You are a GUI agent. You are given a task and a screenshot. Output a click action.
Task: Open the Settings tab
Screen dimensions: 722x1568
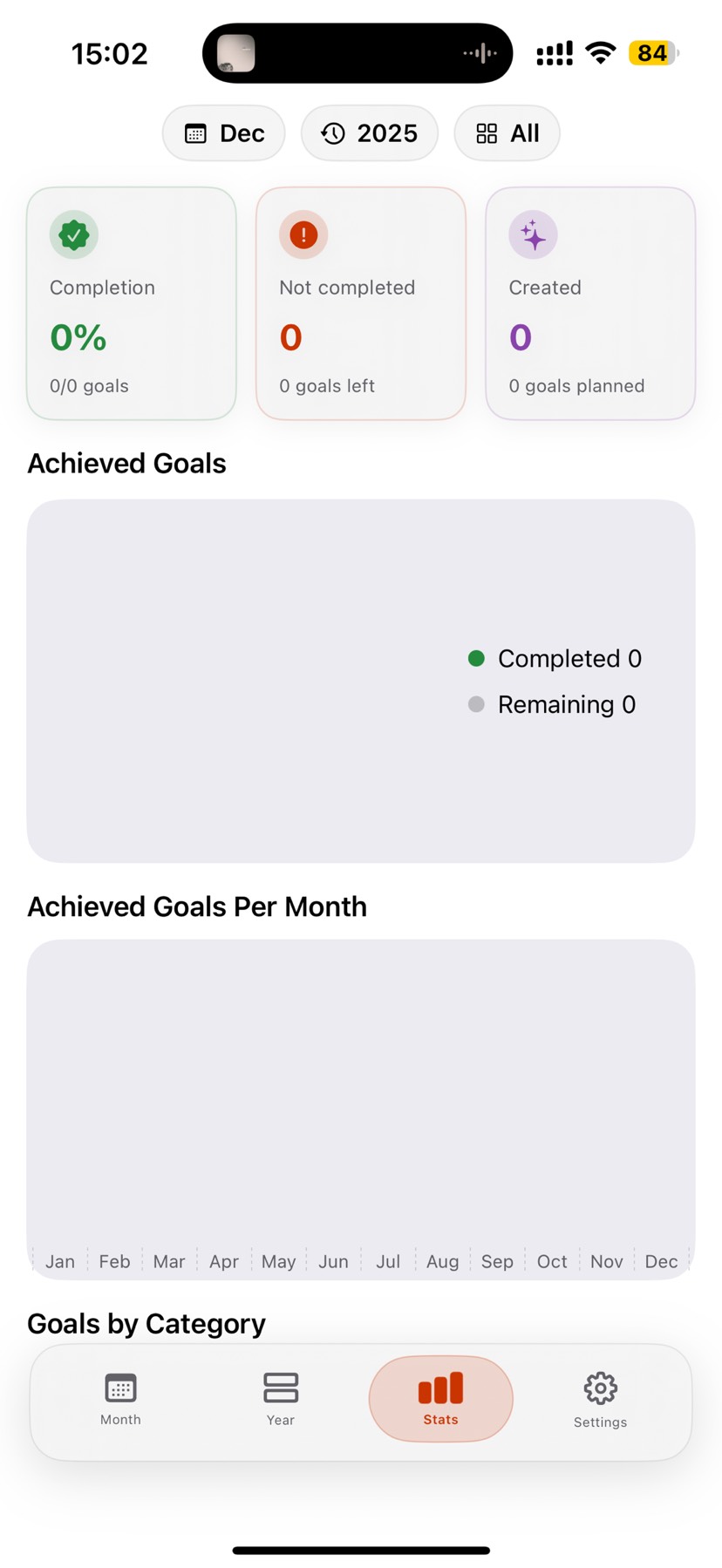click(600, 1401)
